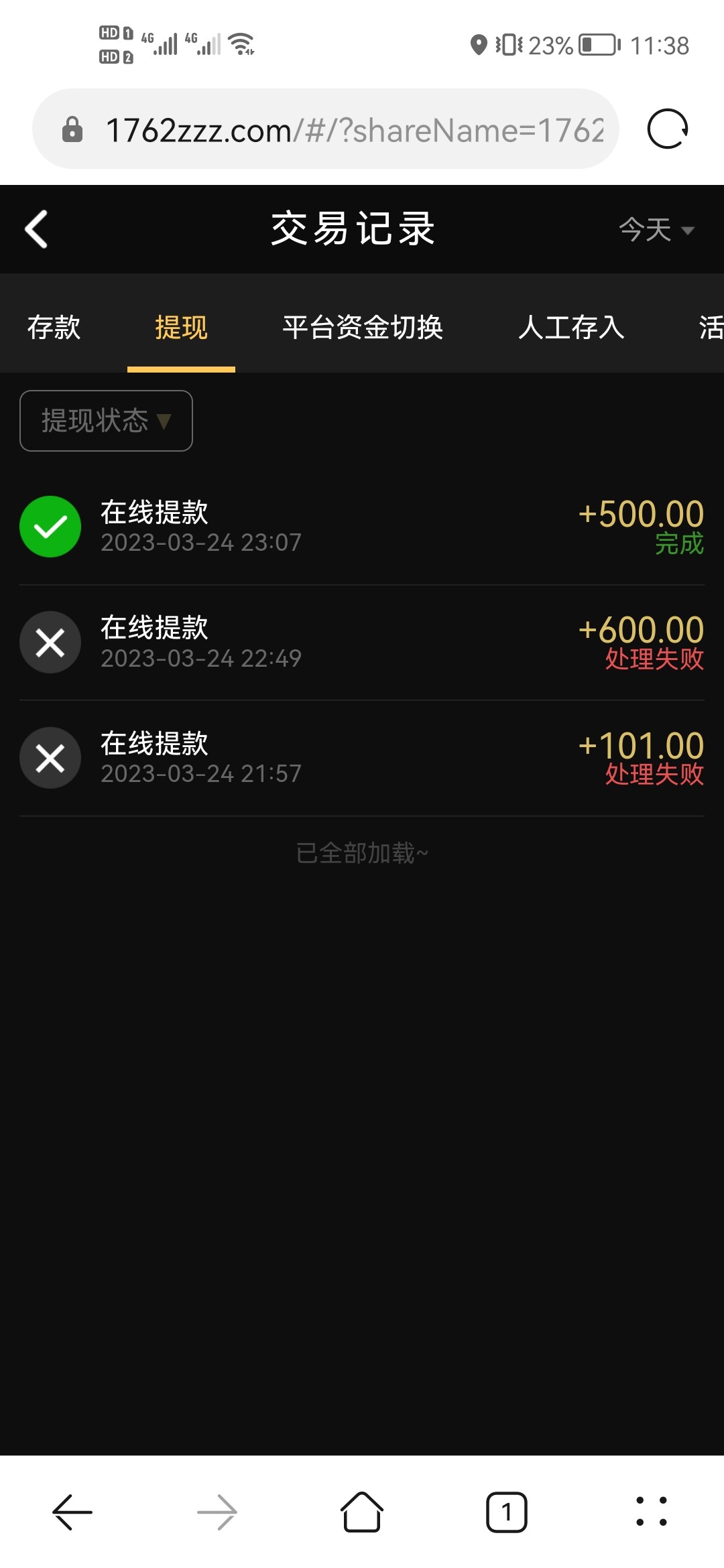Screen dimensions: 724x1568
Task: Go to the browser home page
Action: click(362, 1512)
